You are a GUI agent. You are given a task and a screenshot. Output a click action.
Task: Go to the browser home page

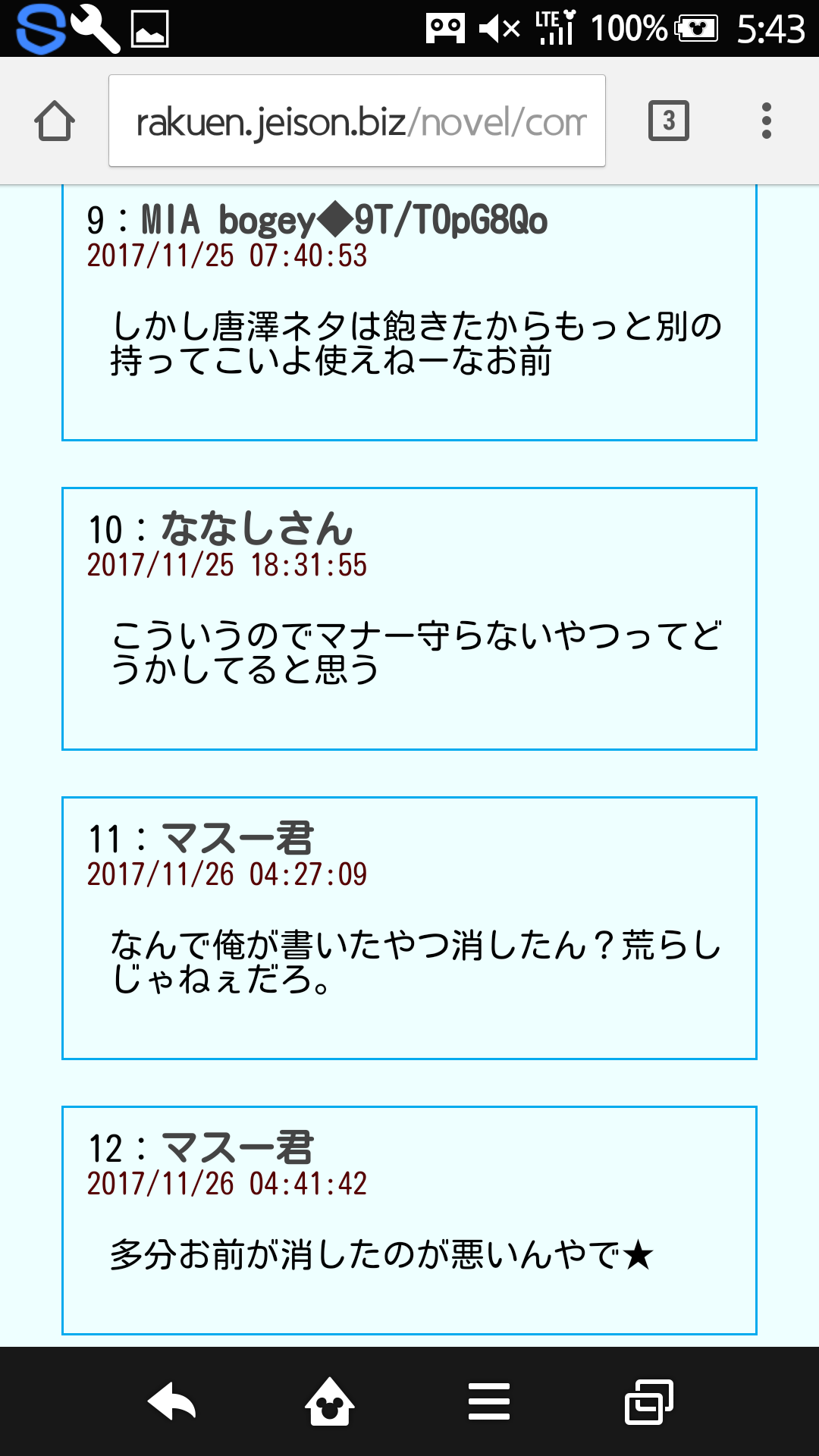[x=55, y=121]
